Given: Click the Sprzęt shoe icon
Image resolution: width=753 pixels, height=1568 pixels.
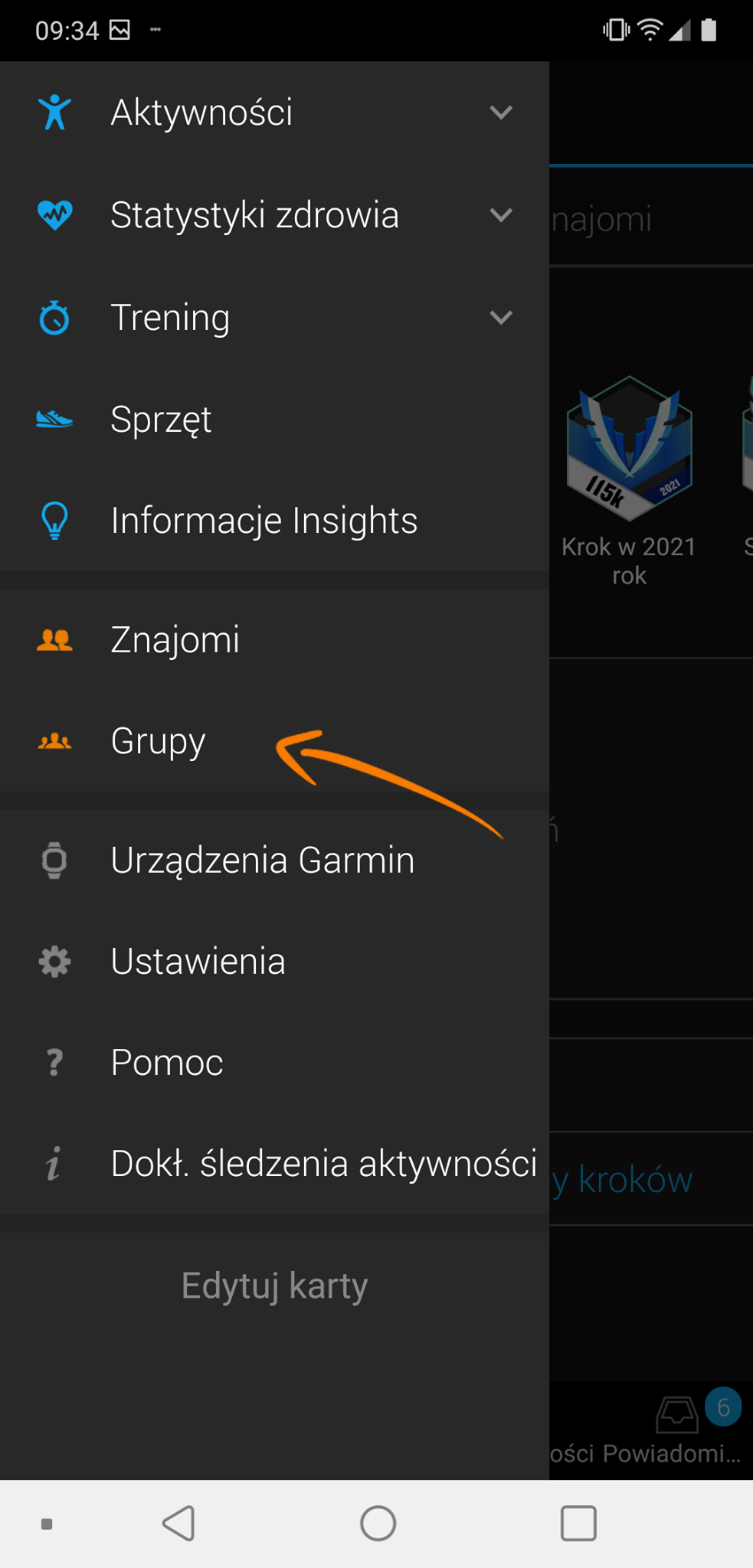Looking at the screenshot, I should click(x=54, y=419).
